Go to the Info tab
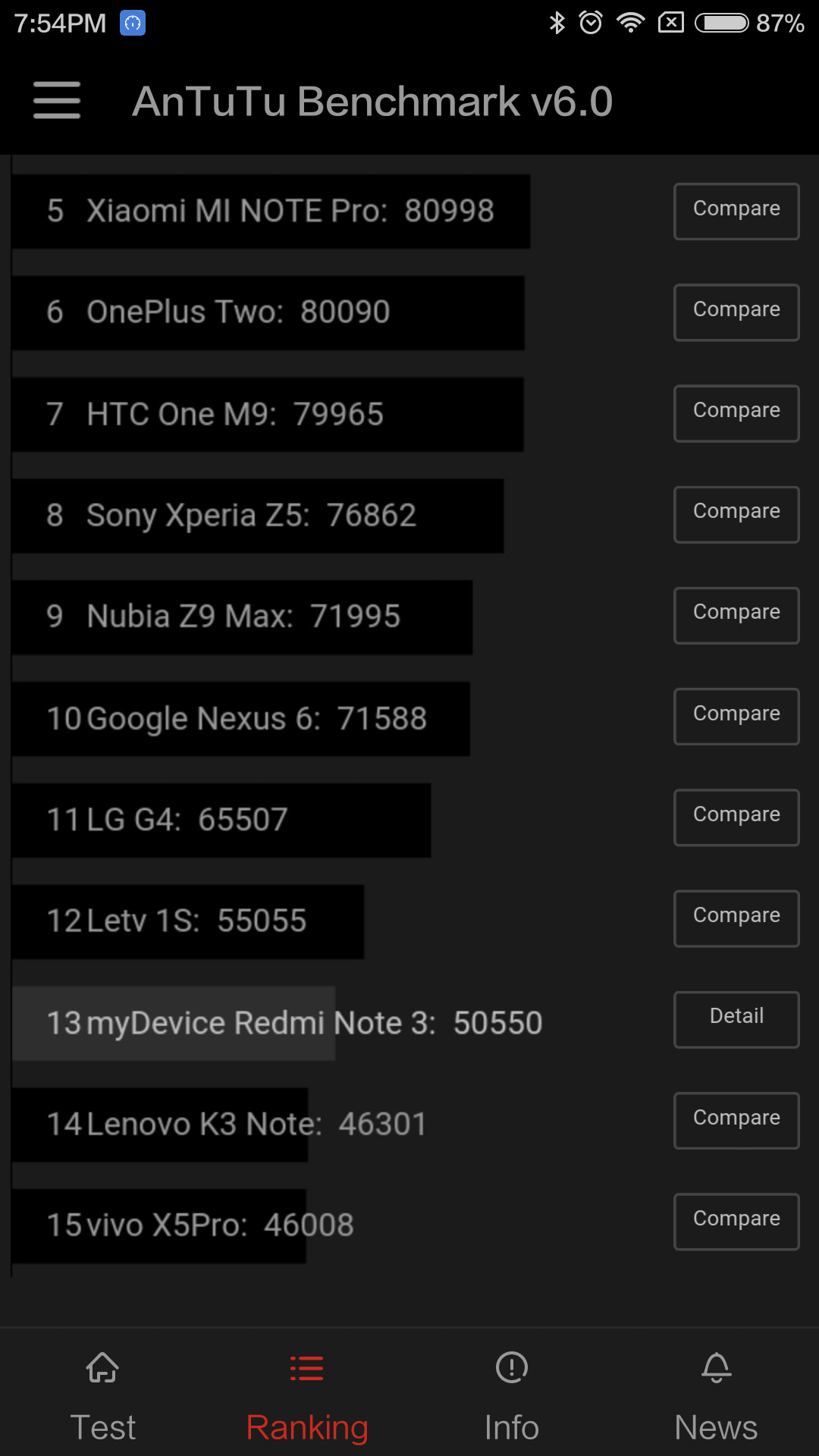819x1456 pixels. [512, 1395]
